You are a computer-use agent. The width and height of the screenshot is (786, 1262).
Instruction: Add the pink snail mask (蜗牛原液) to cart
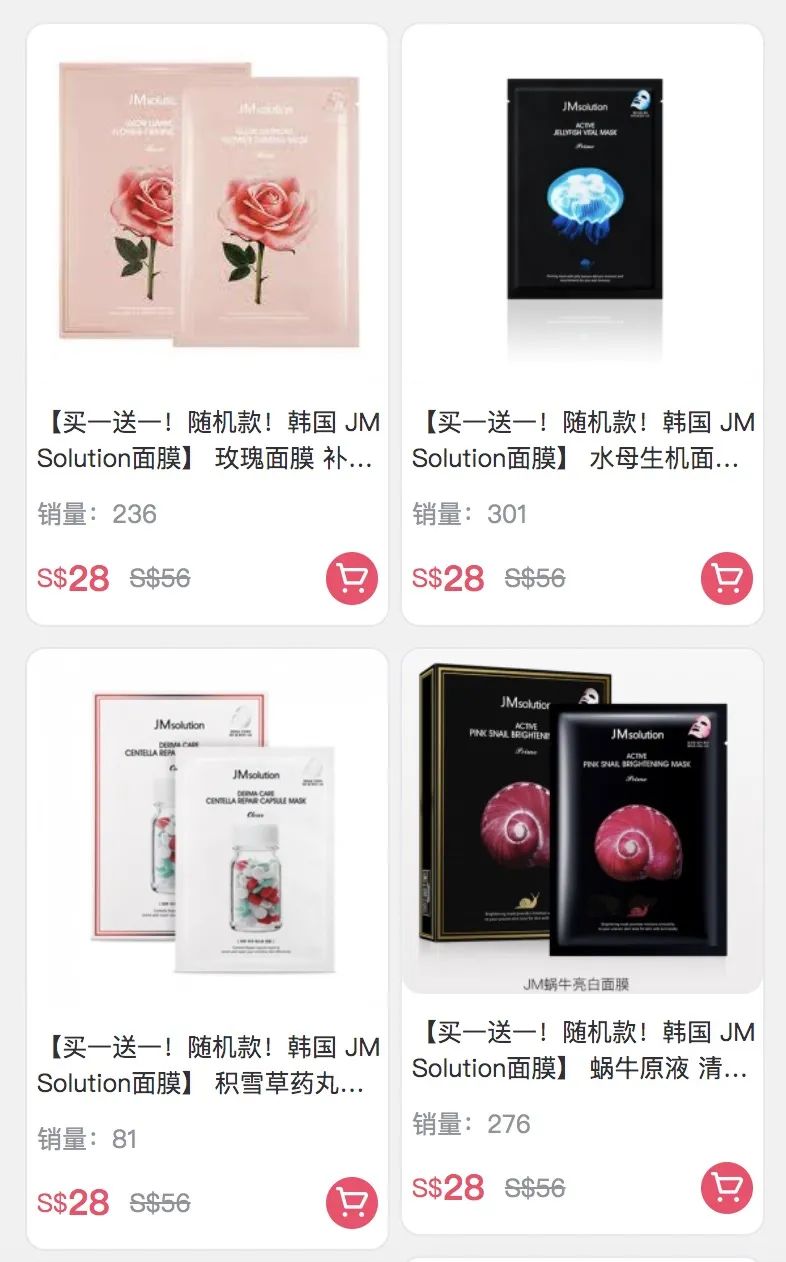[727, 1188]
